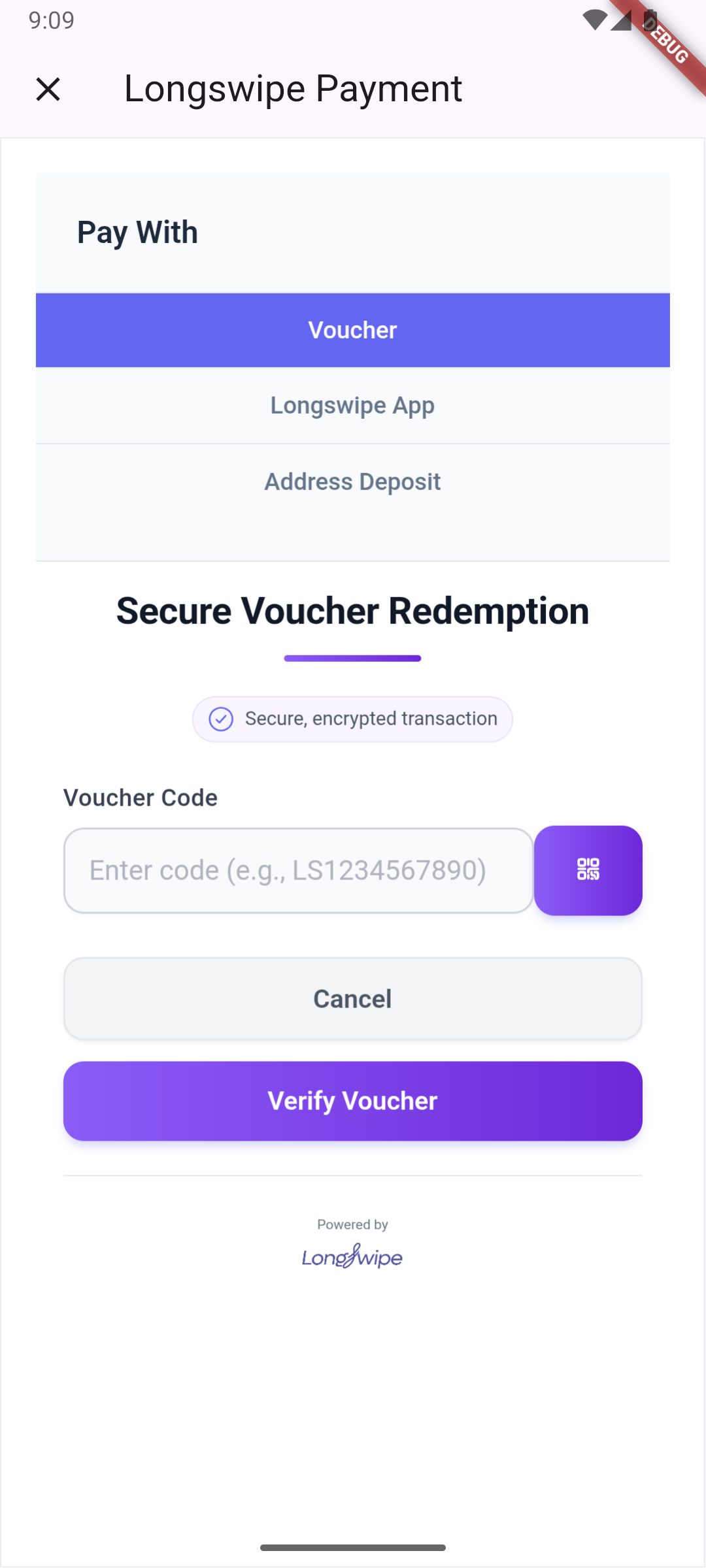
Task: Select the Voucher payment tab
Action: (x=352, y=330)
